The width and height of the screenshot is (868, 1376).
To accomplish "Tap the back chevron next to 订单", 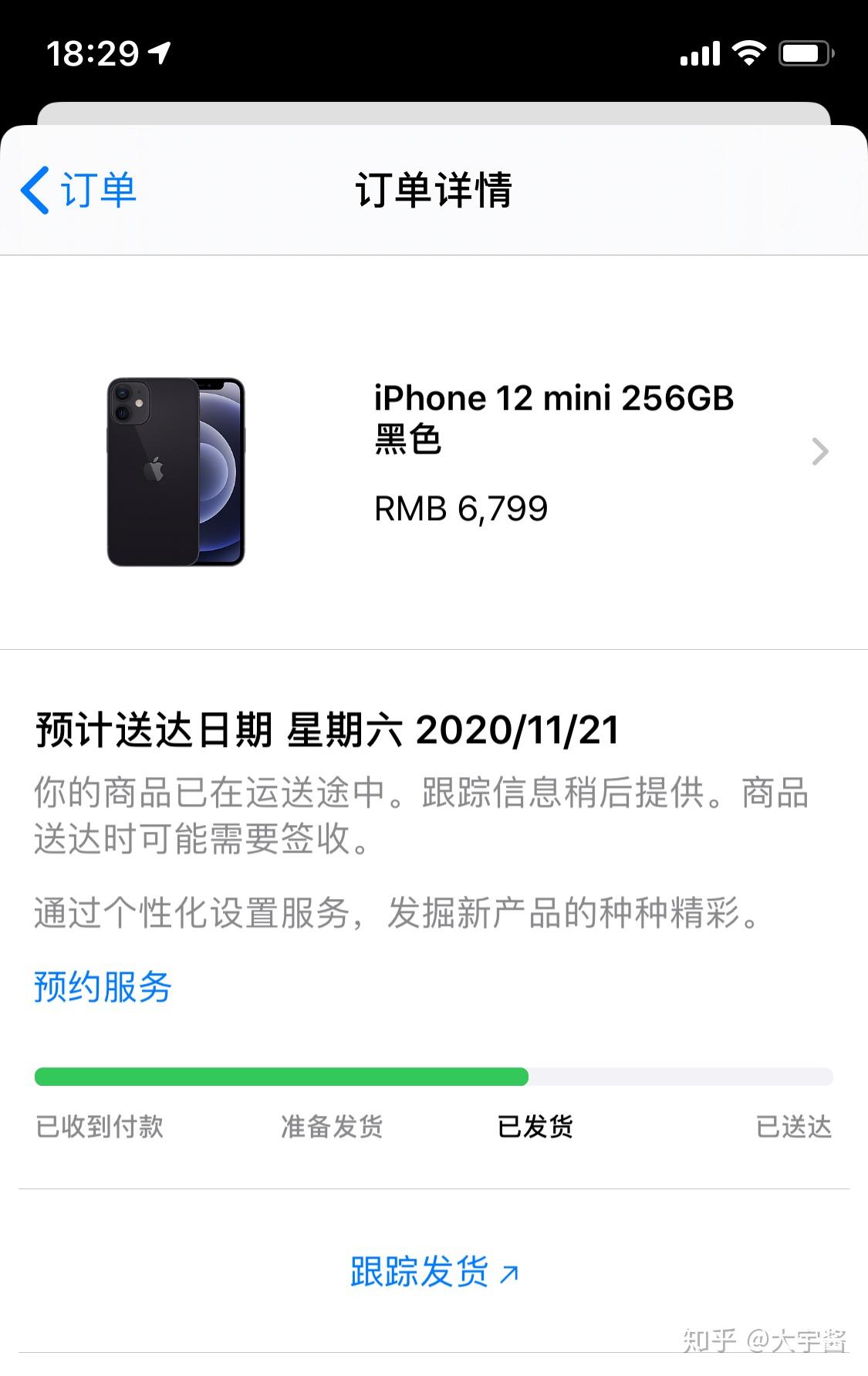I will click(35, 190).
